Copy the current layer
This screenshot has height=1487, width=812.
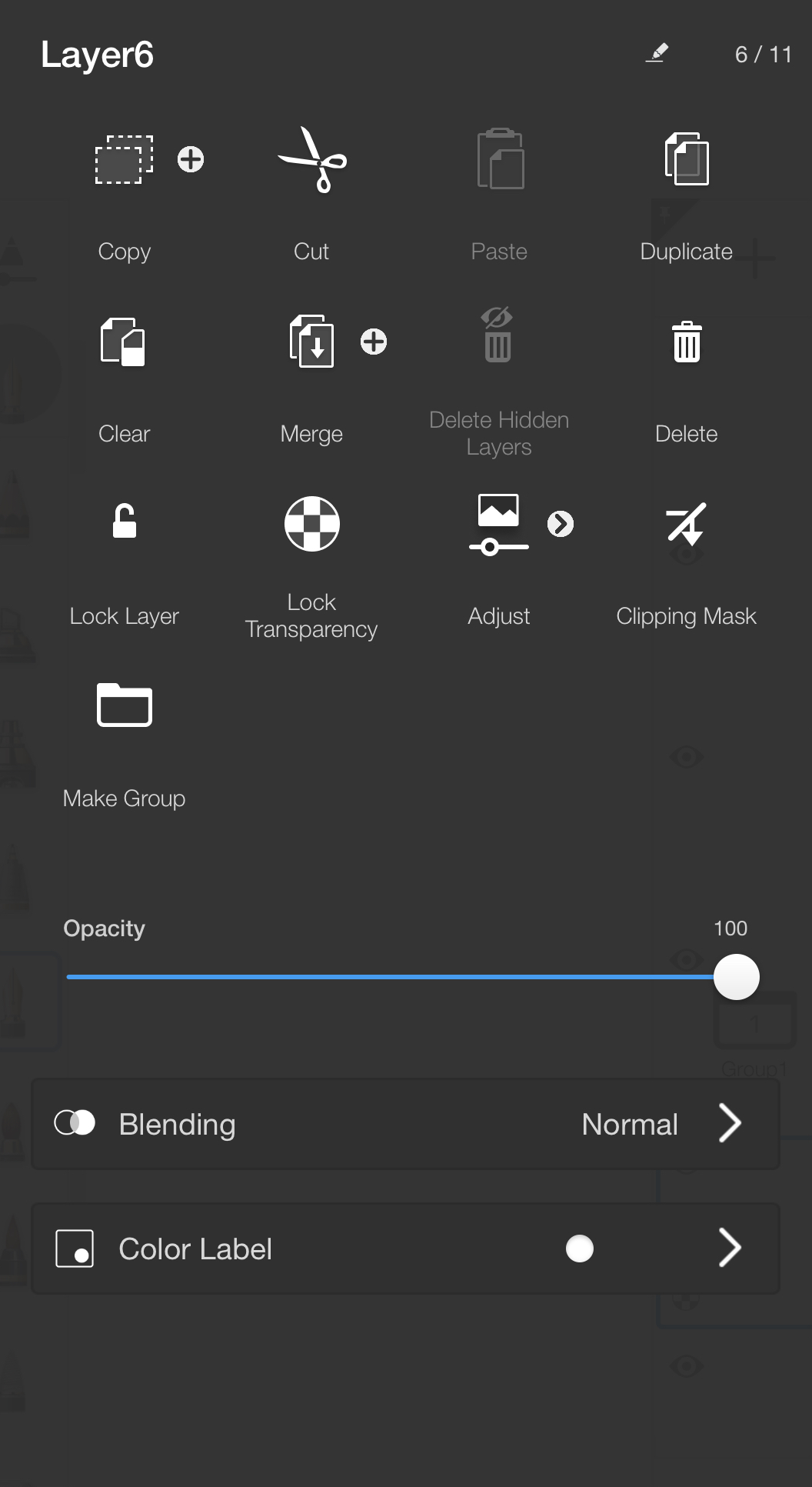[124, 160]
